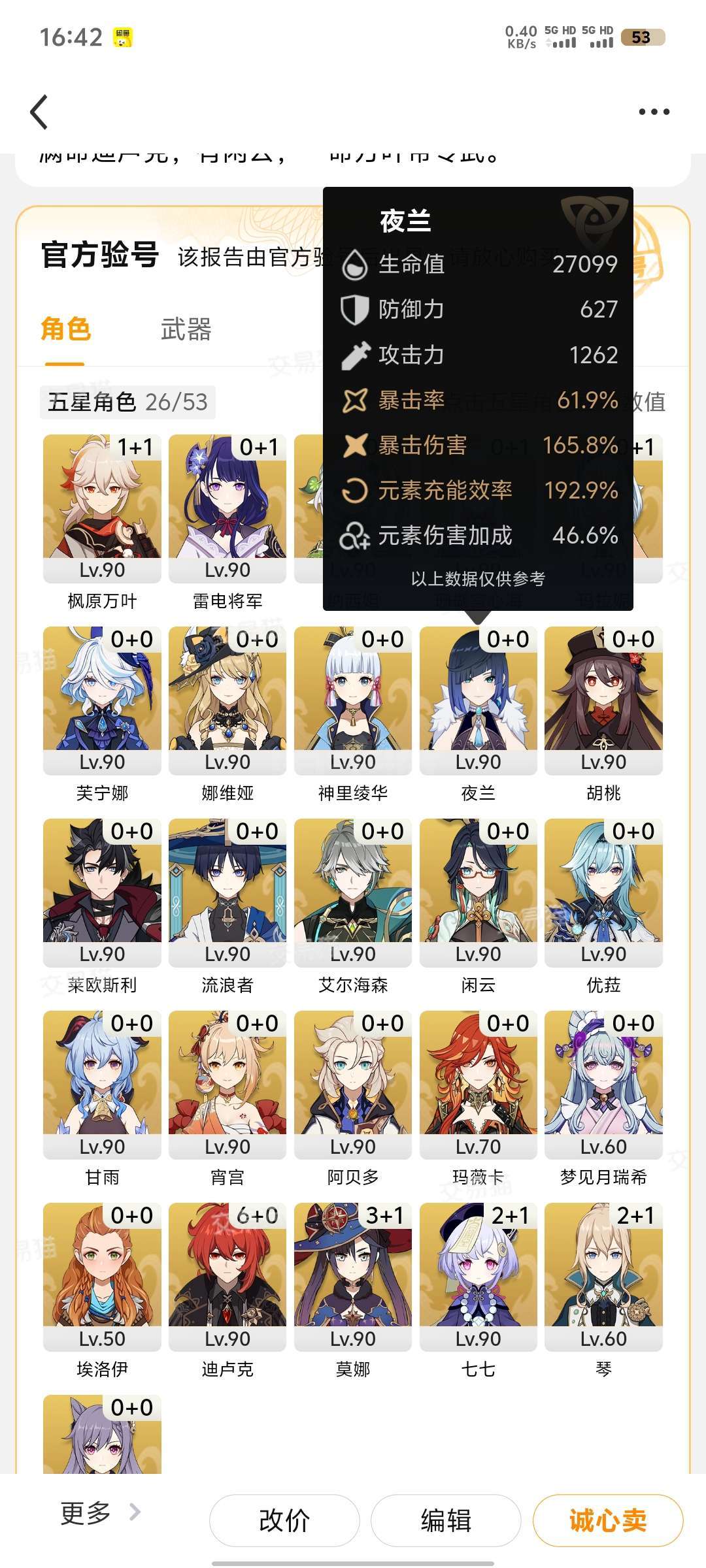Tap the 诚心卖 button

pos(608,1521)
